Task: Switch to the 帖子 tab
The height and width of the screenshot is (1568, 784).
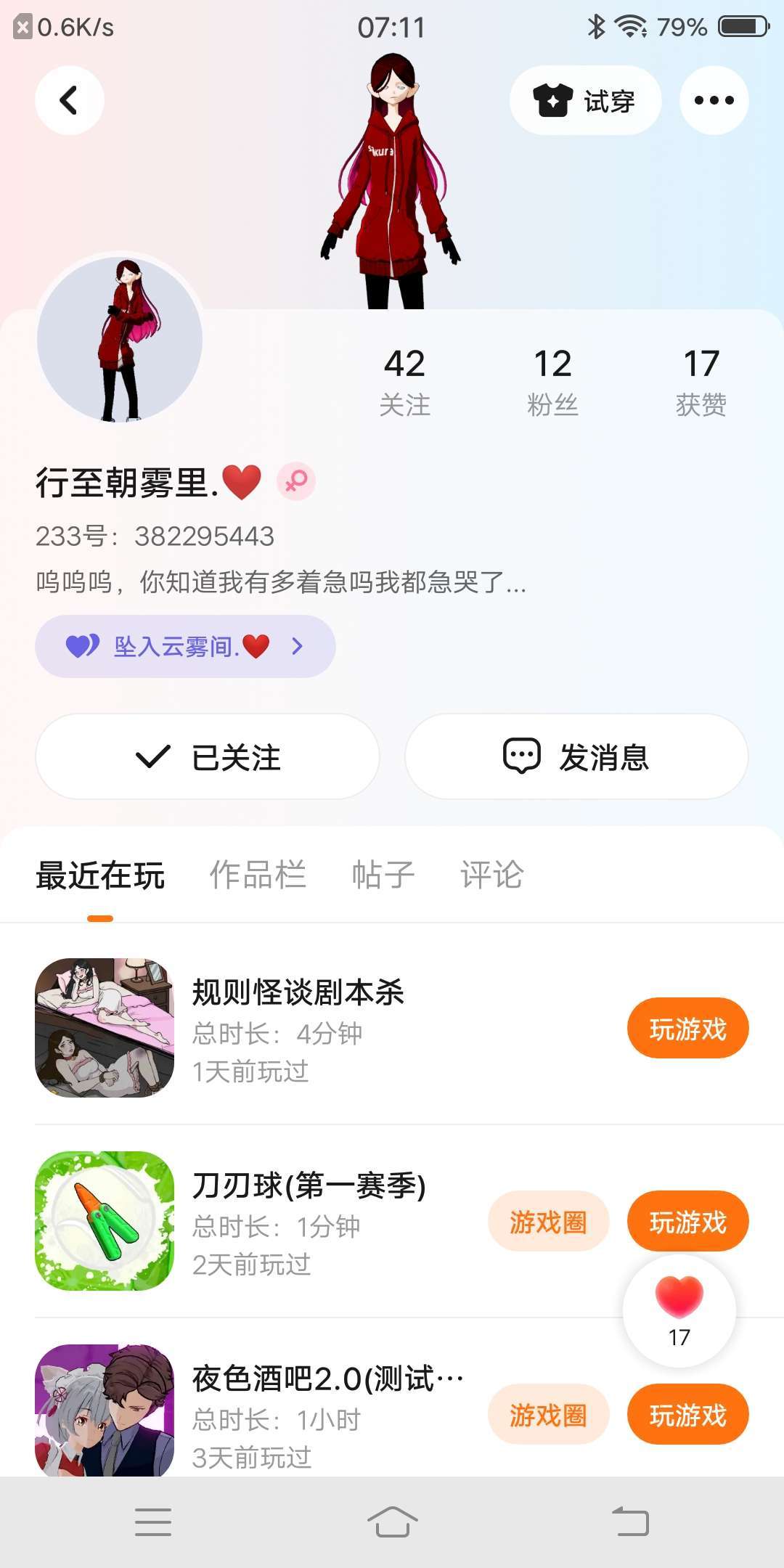Action: click(383, 875)
